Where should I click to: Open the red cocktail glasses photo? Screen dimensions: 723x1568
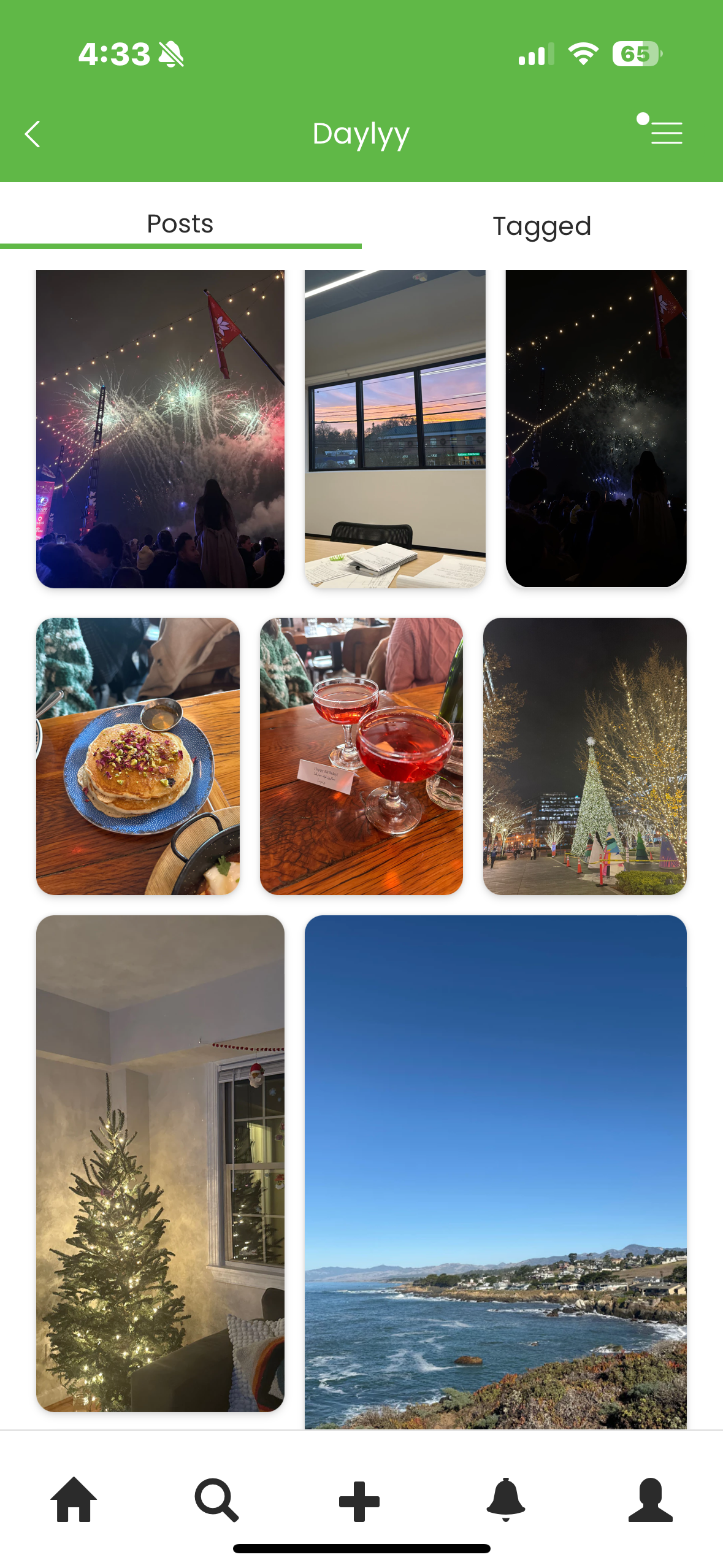[x=361, y=756]
